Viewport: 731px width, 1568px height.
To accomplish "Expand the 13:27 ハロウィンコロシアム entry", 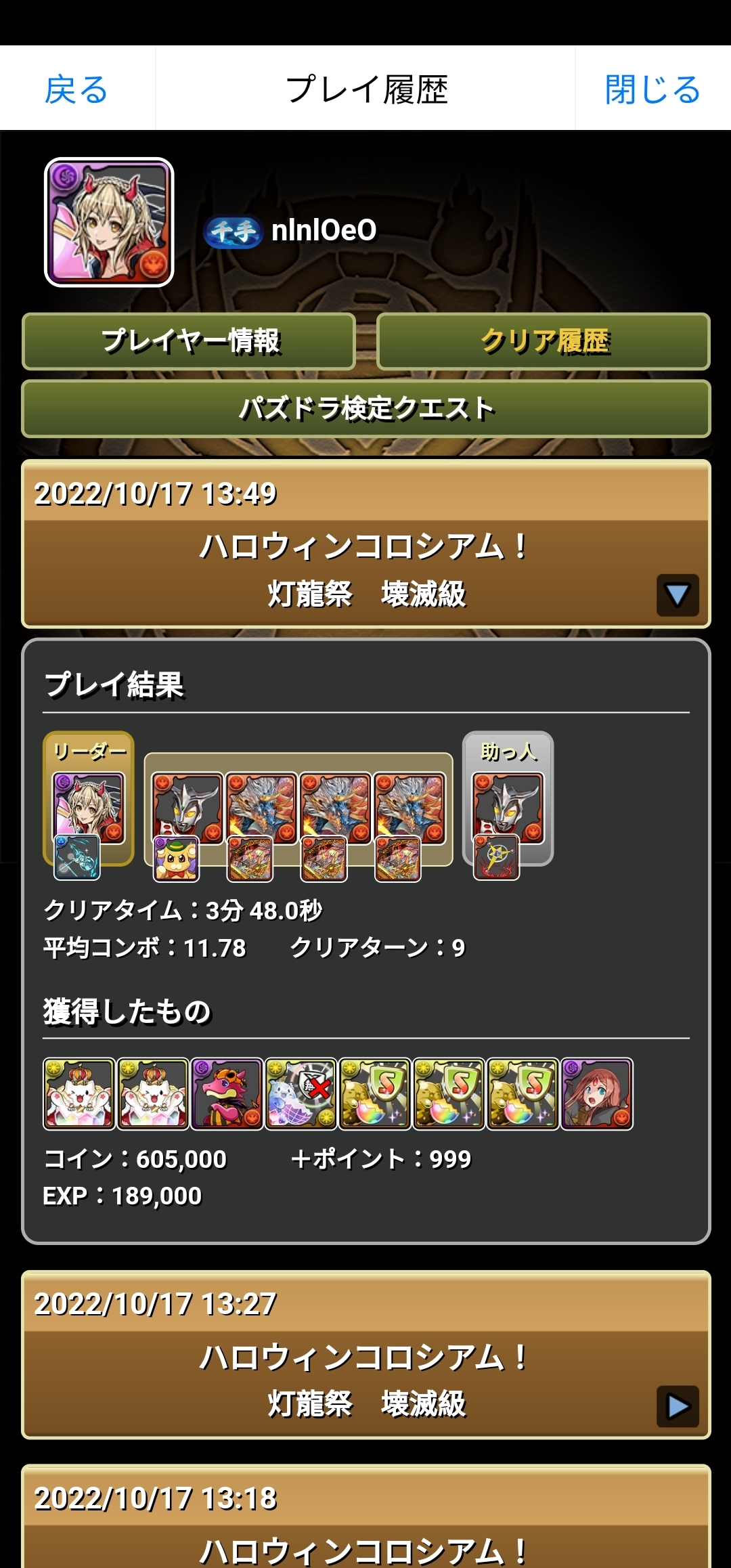I will coord(677,1406).
